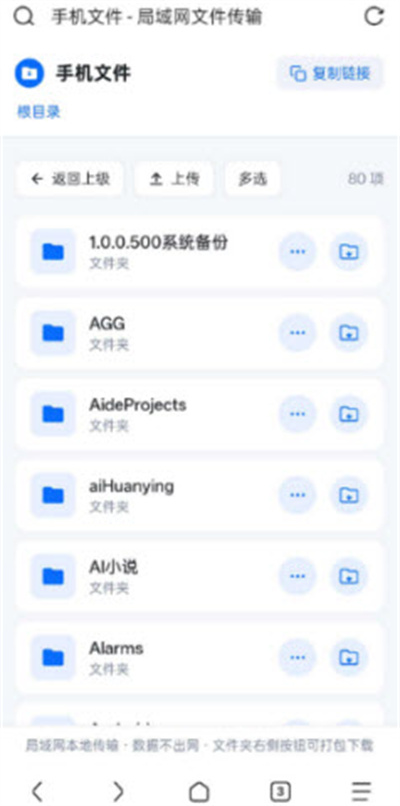
Task: Download the AGG folder as a package
Action: click(x=349, y=333)
